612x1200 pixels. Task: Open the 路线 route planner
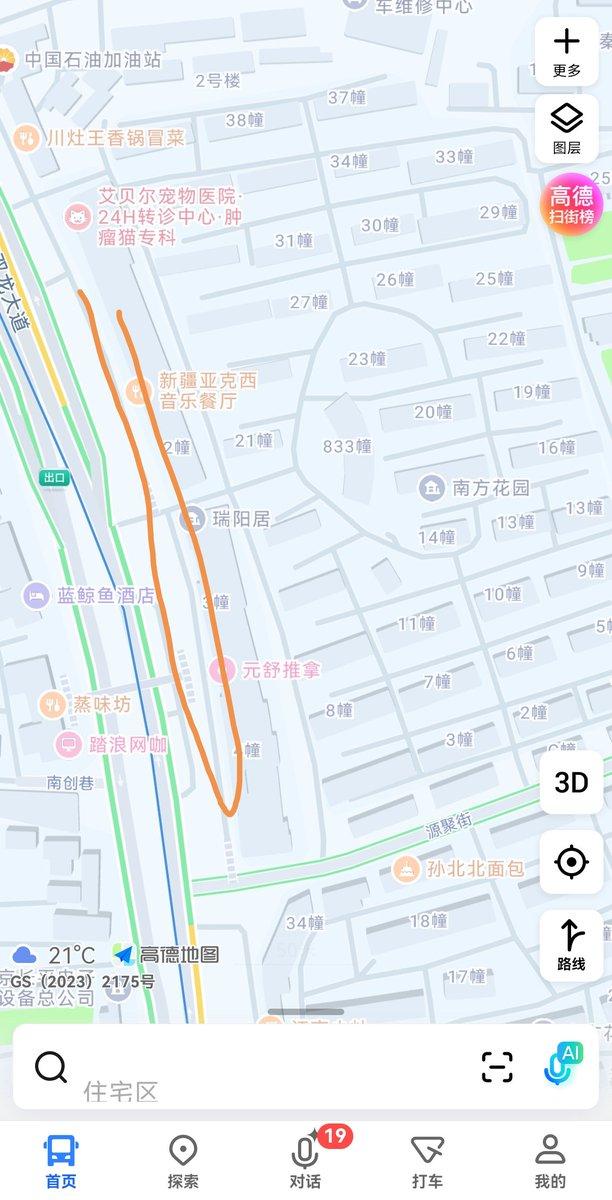coord(571,945)
